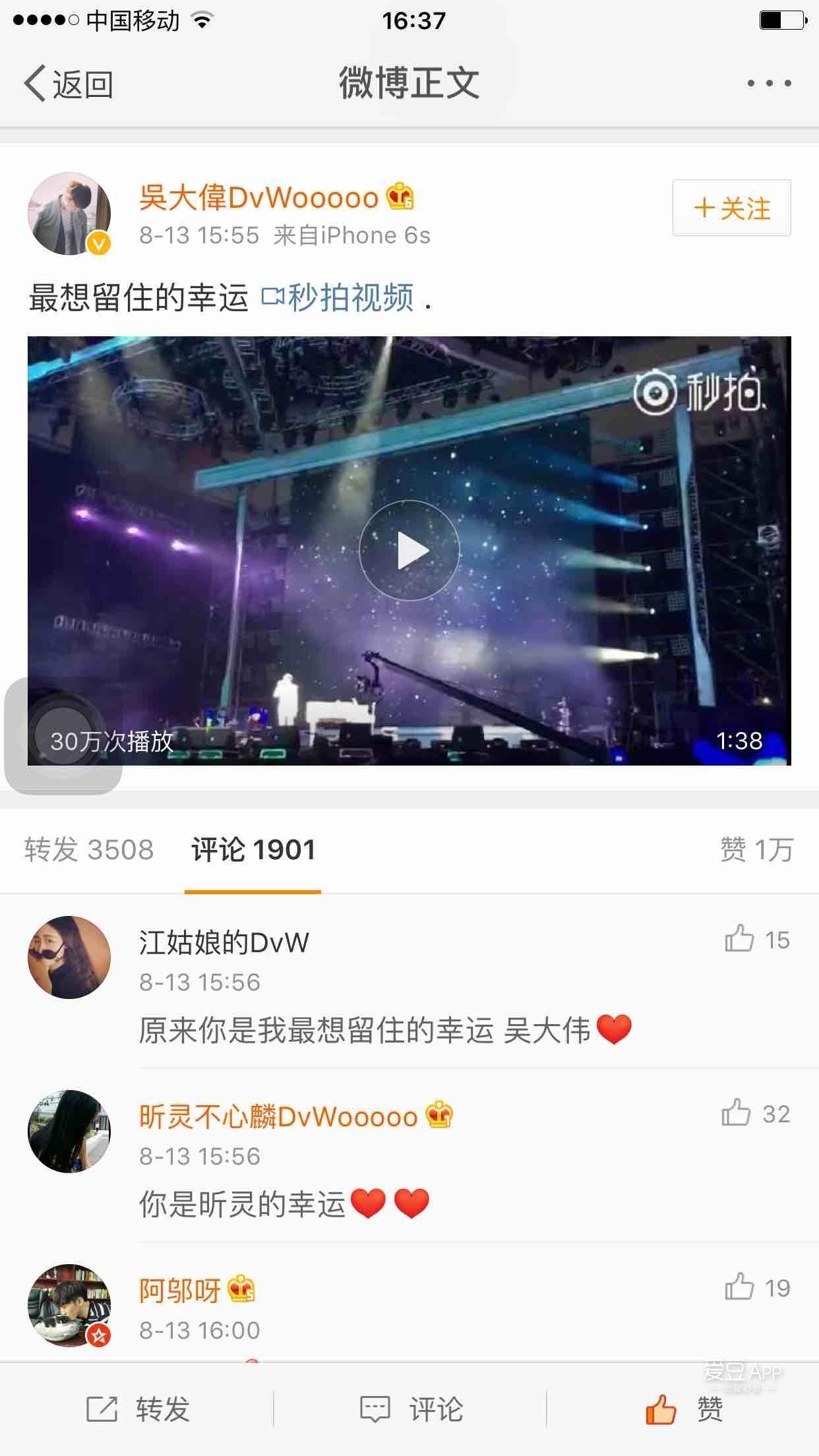Repost this Weibo with 转发
This screenshot has width=819, height=1456.
(x=138, y=1410)
